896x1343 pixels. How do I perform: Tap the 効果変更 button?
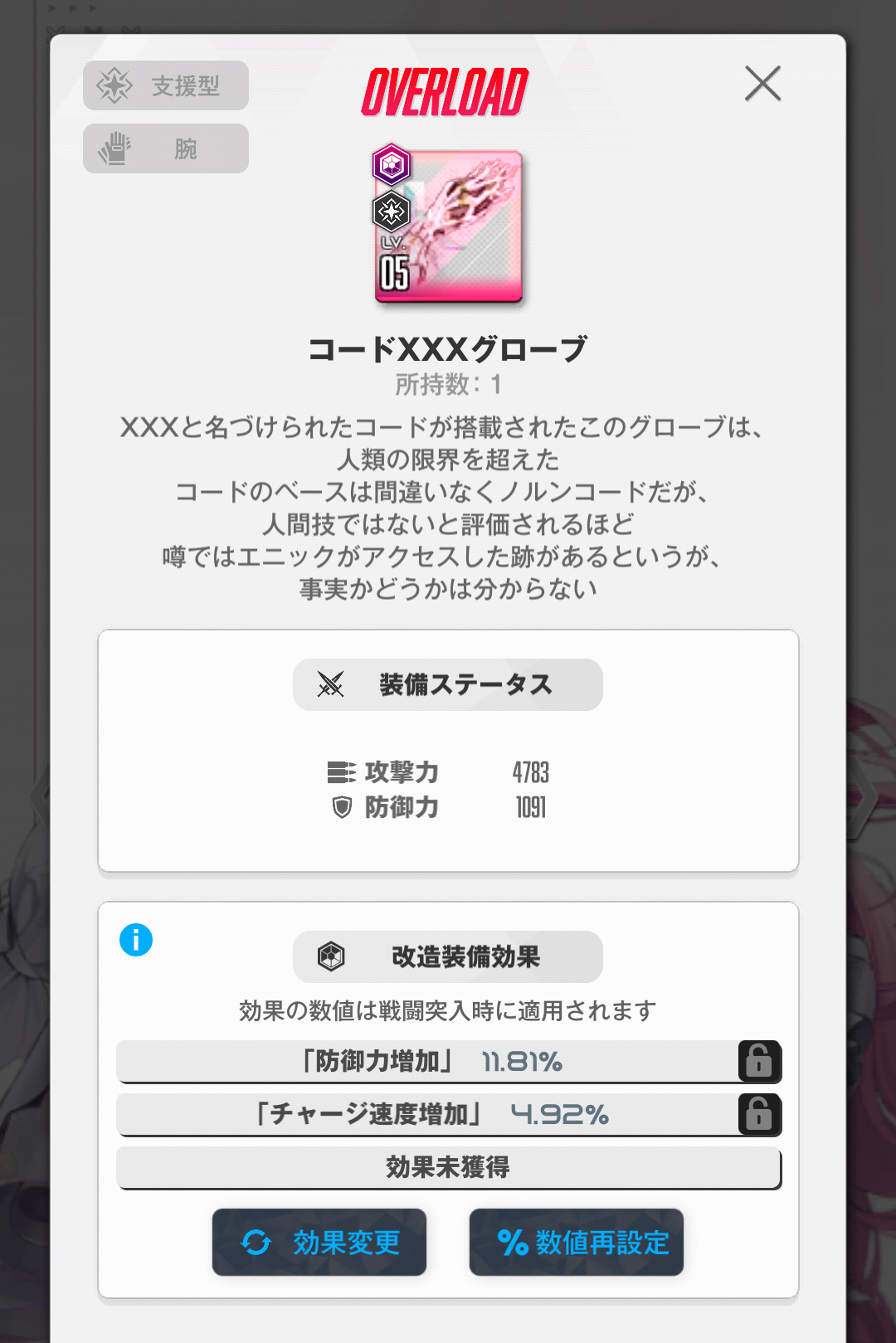[319, 1242]
